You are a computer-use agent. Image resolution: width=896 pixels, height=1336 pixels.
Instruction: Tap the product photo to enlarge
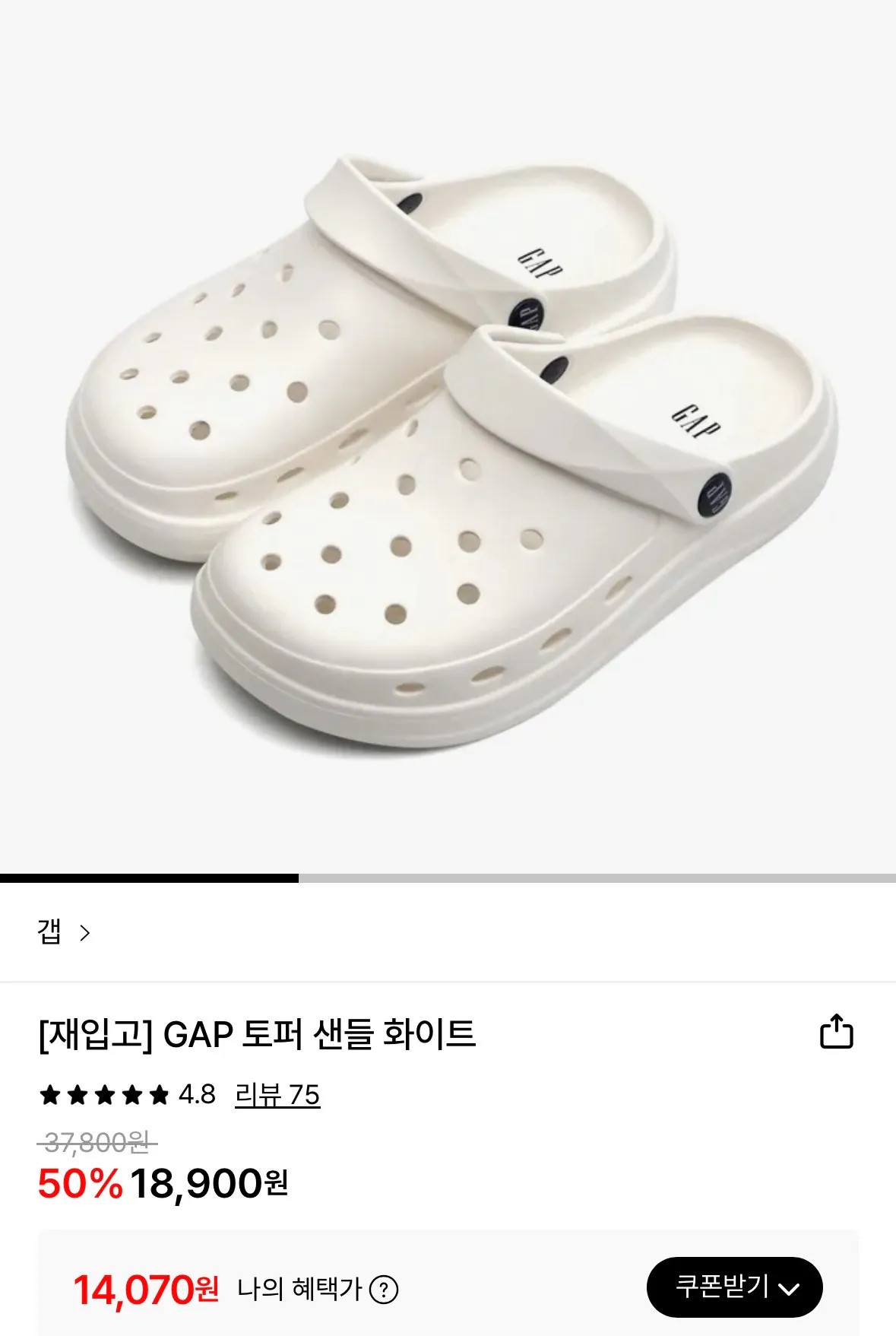pos(448,433)
